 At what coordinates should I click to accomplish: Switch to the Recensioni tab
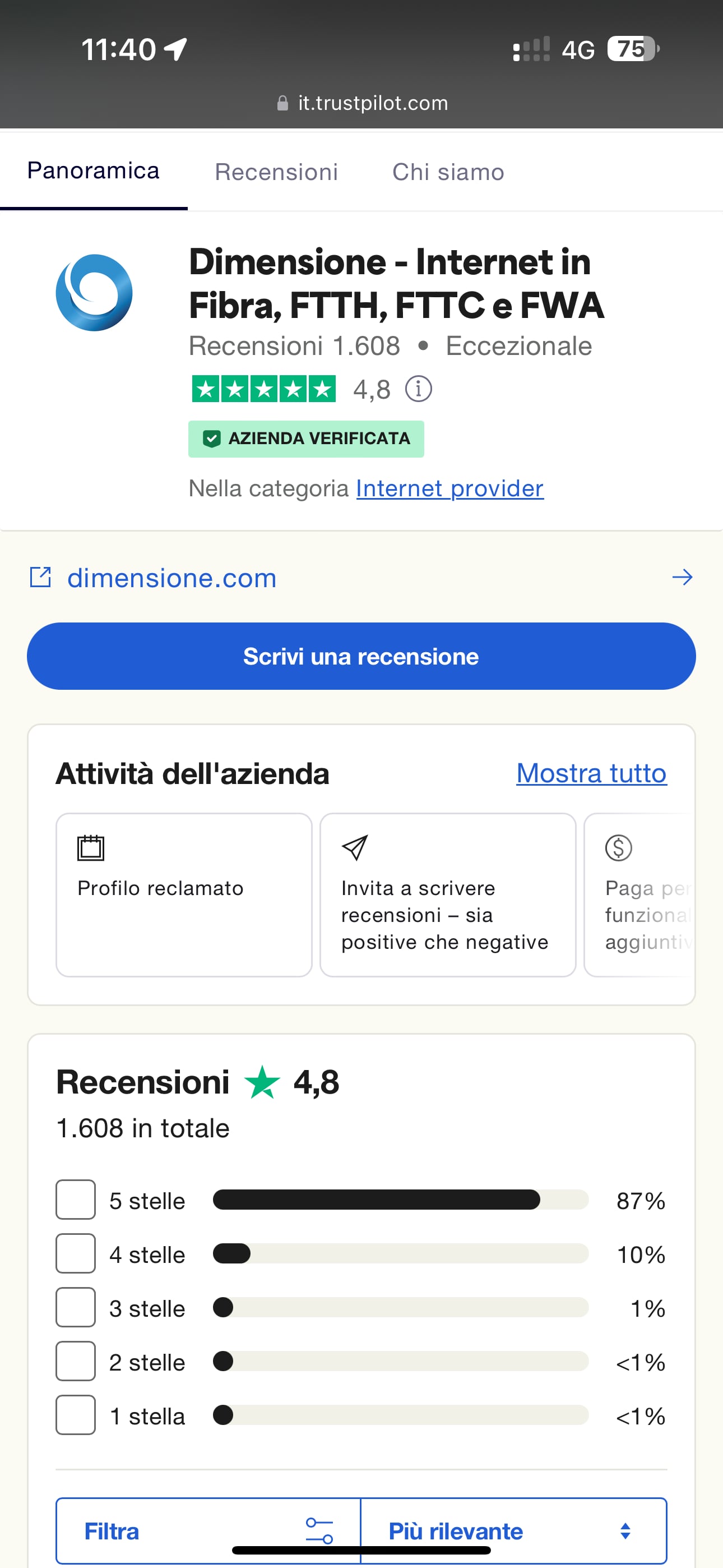click(276, 172)
